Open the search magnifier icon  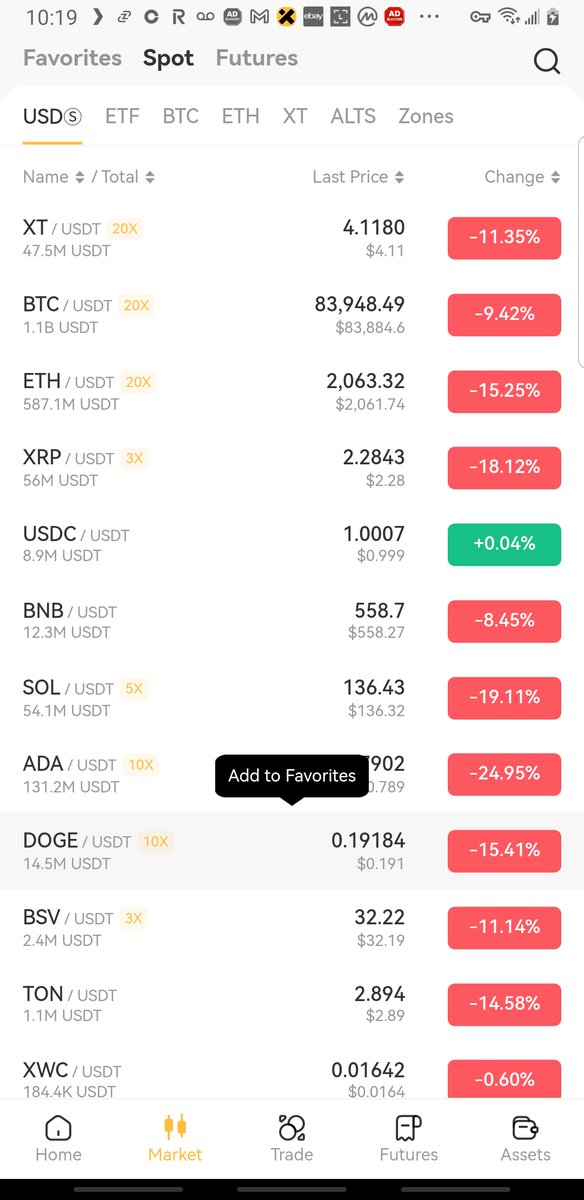547,61
